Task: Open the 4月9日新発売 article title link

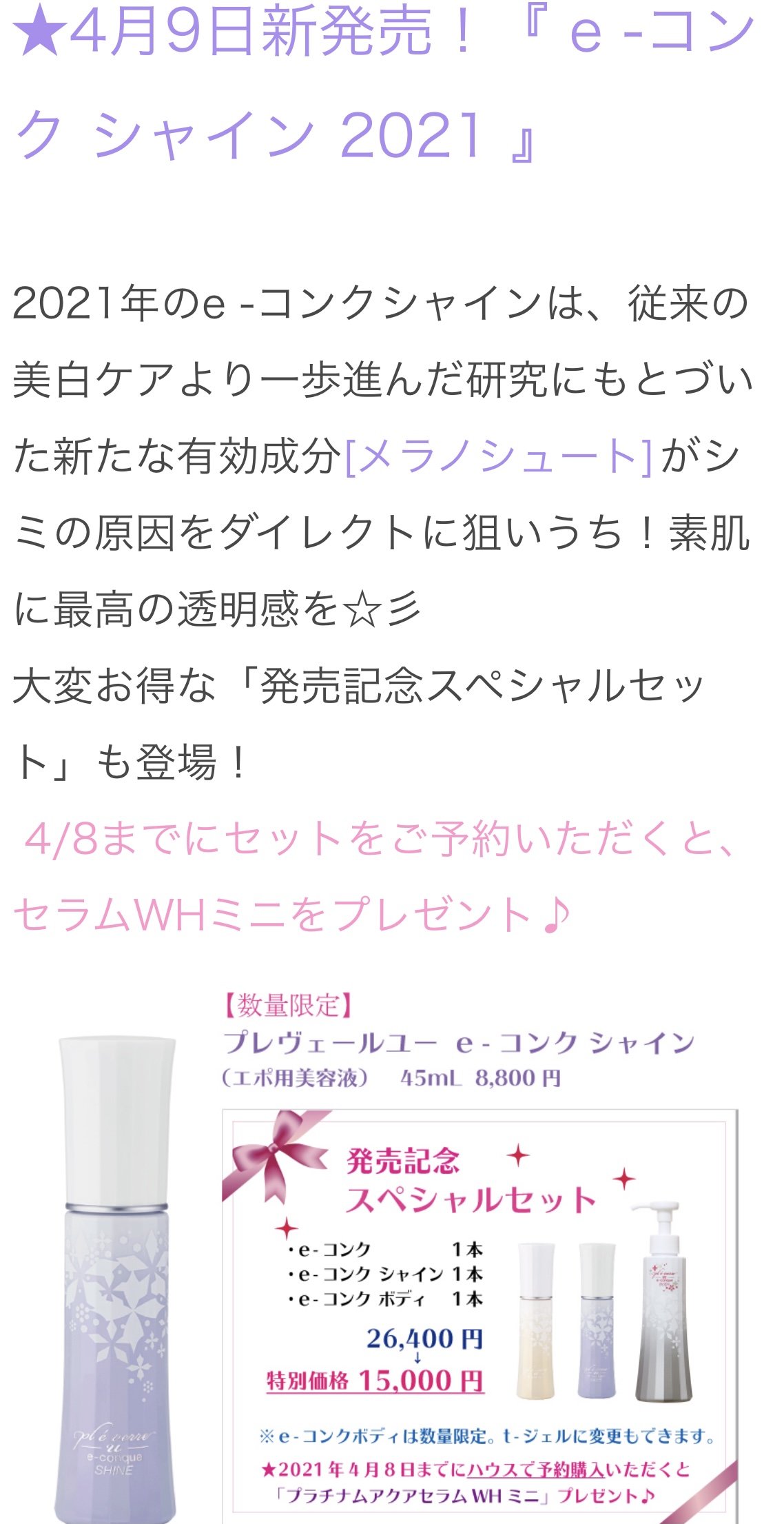Action: click(x=384, y=83)
